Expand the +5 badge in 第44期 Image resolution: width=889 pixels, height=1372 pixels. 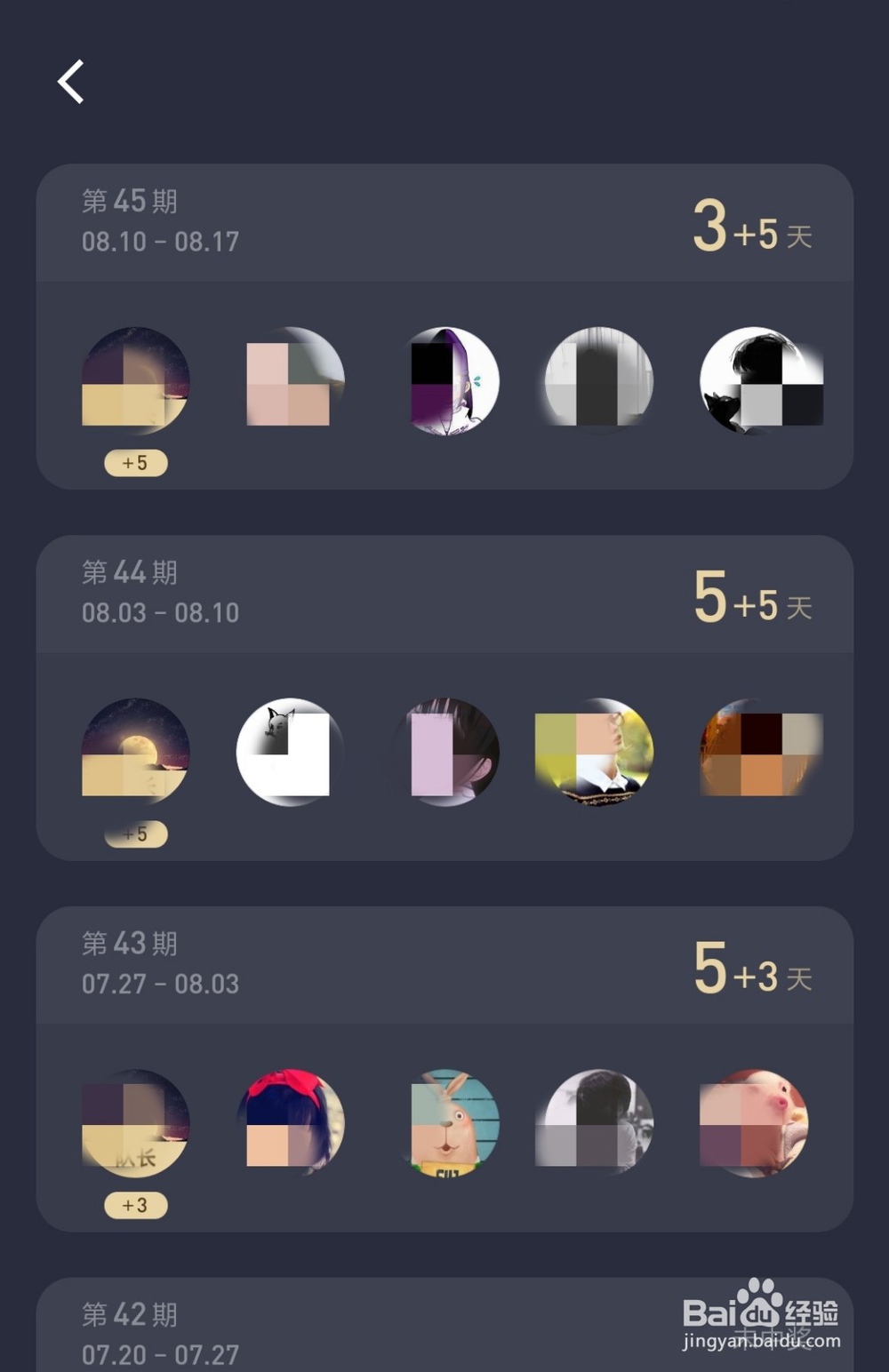click(135, 834)
